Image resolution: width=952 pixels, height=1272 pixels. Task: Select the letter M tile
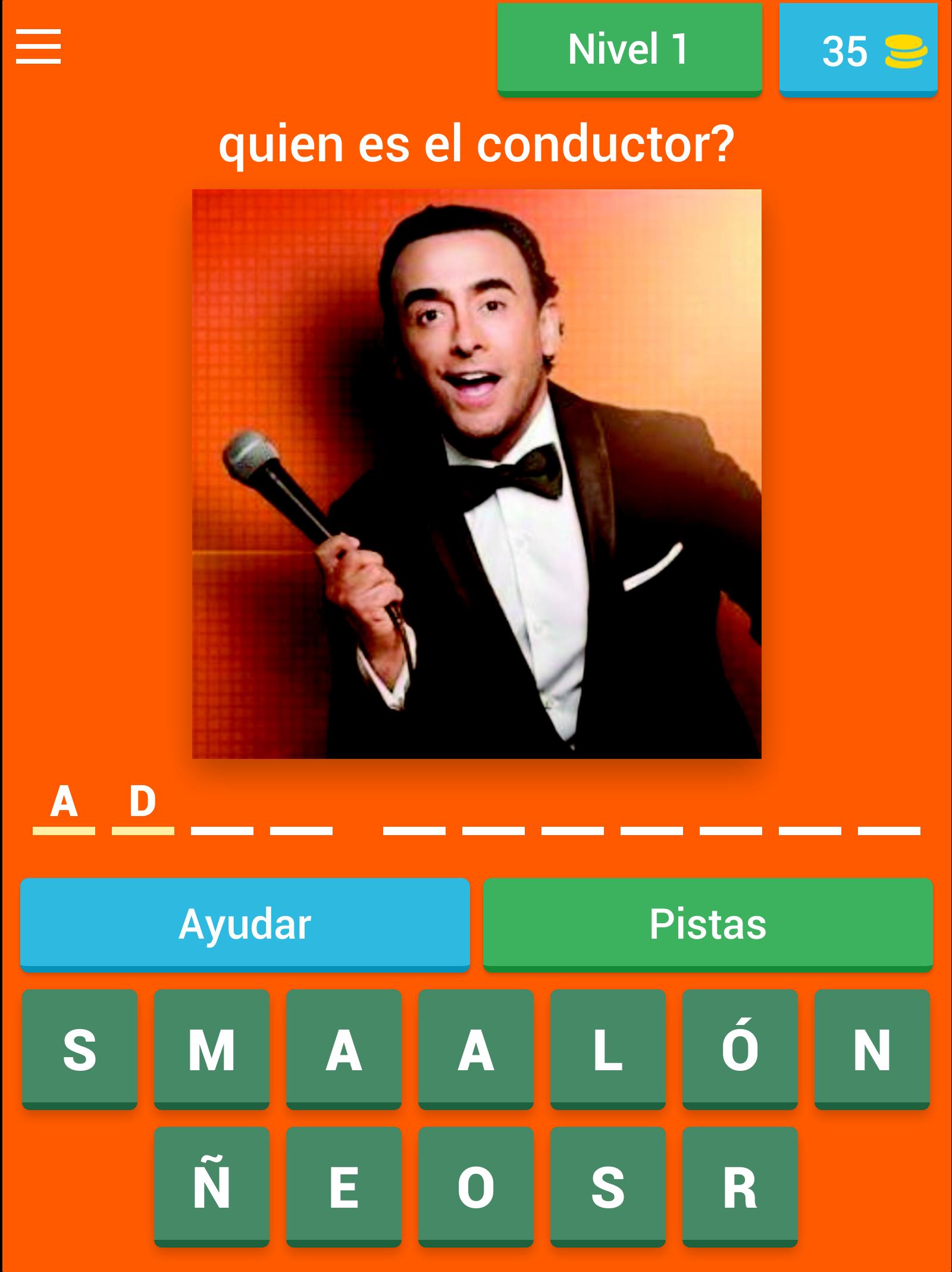pyautogui.click(x=211, y=1049)
